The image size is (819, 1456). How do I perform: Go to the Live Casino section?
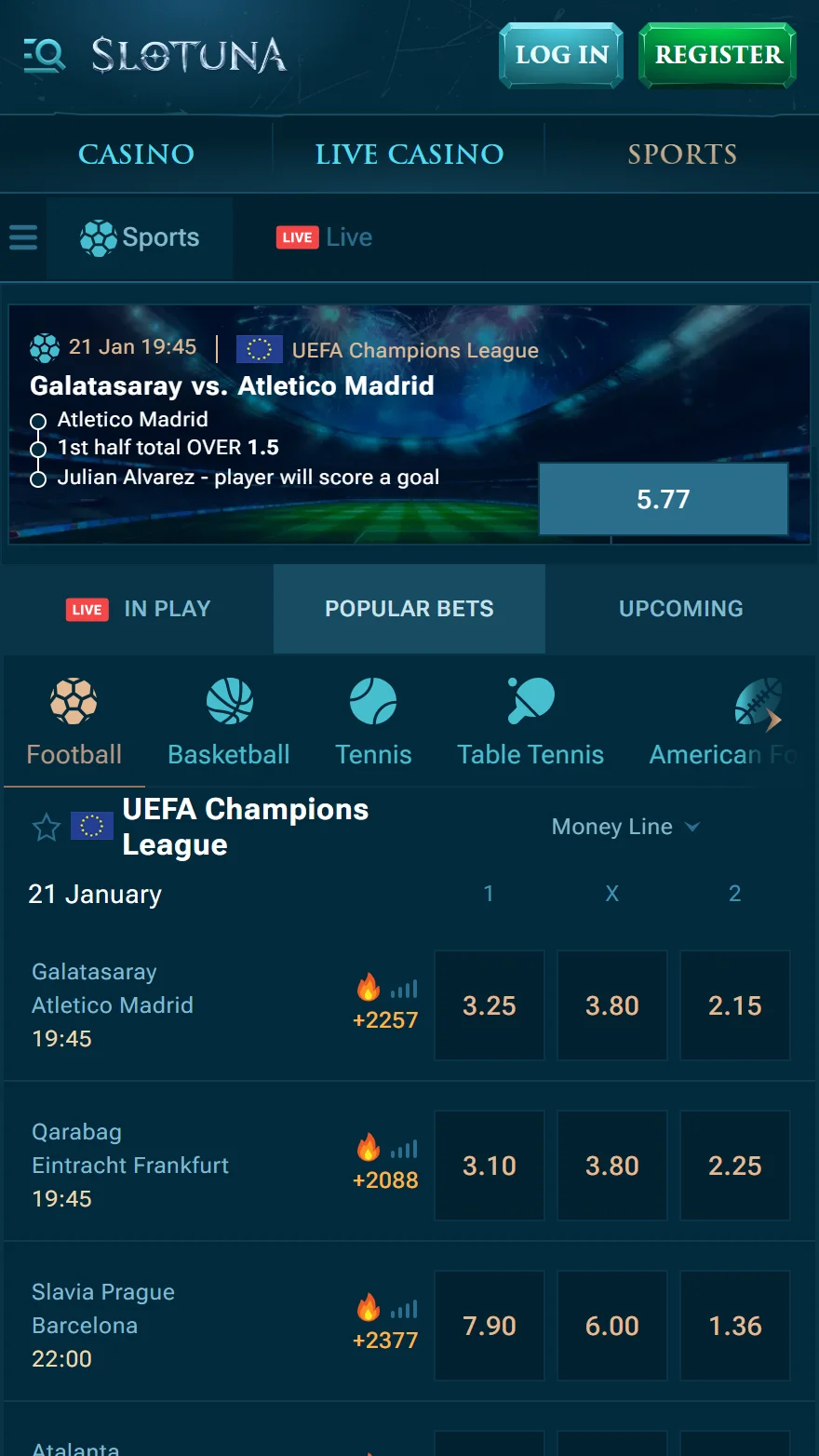coord(409,155)
